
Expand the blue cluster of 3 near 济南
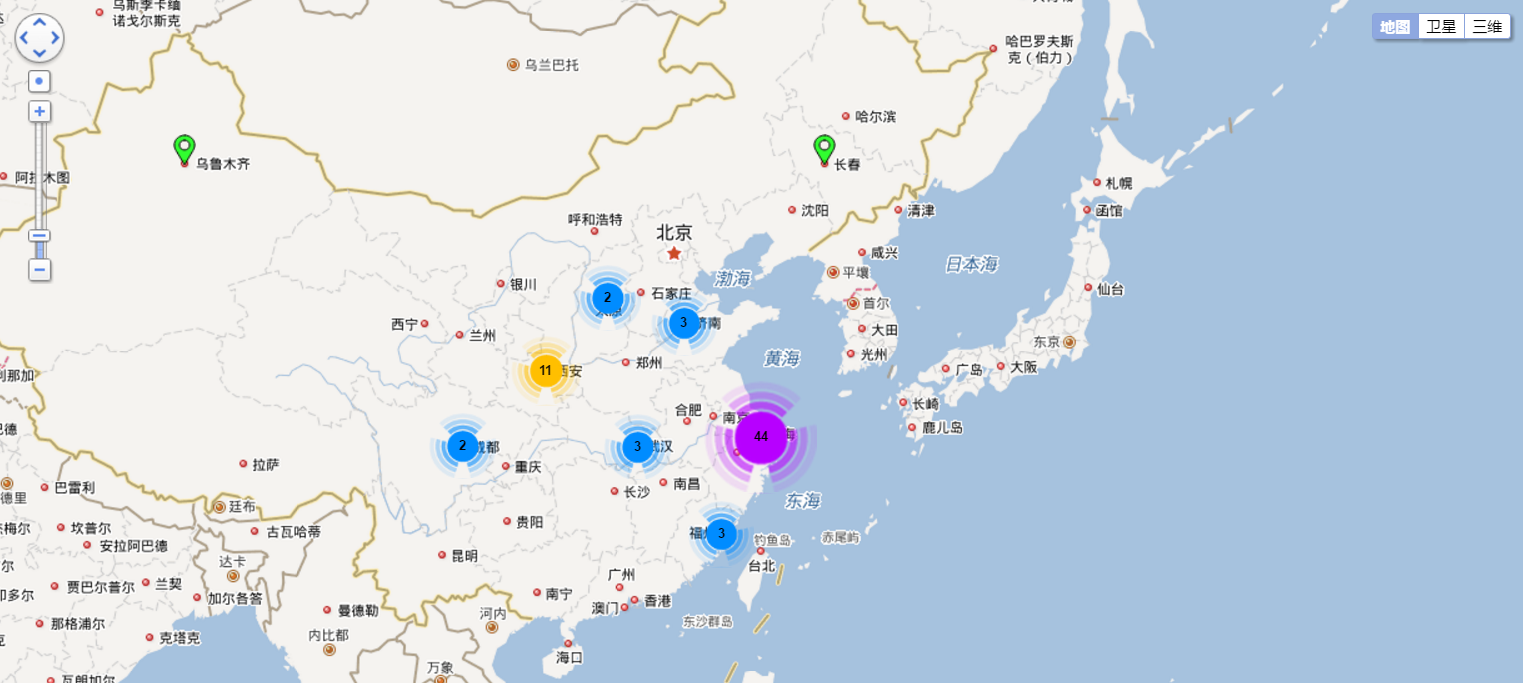[x=683, y=322]
